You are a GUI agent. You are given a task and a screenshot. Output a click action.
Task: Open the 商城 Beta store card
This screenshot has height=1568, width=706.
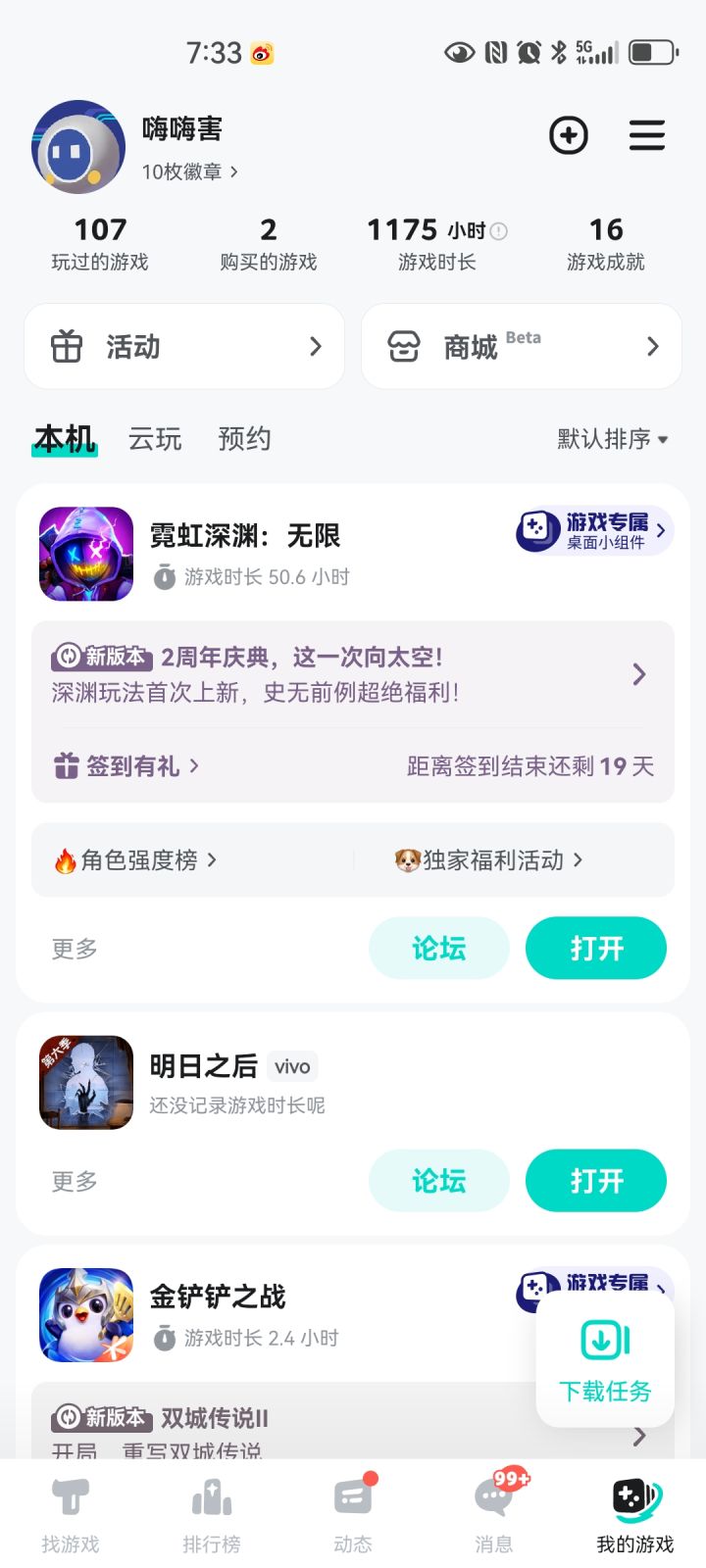click(521, 346)
